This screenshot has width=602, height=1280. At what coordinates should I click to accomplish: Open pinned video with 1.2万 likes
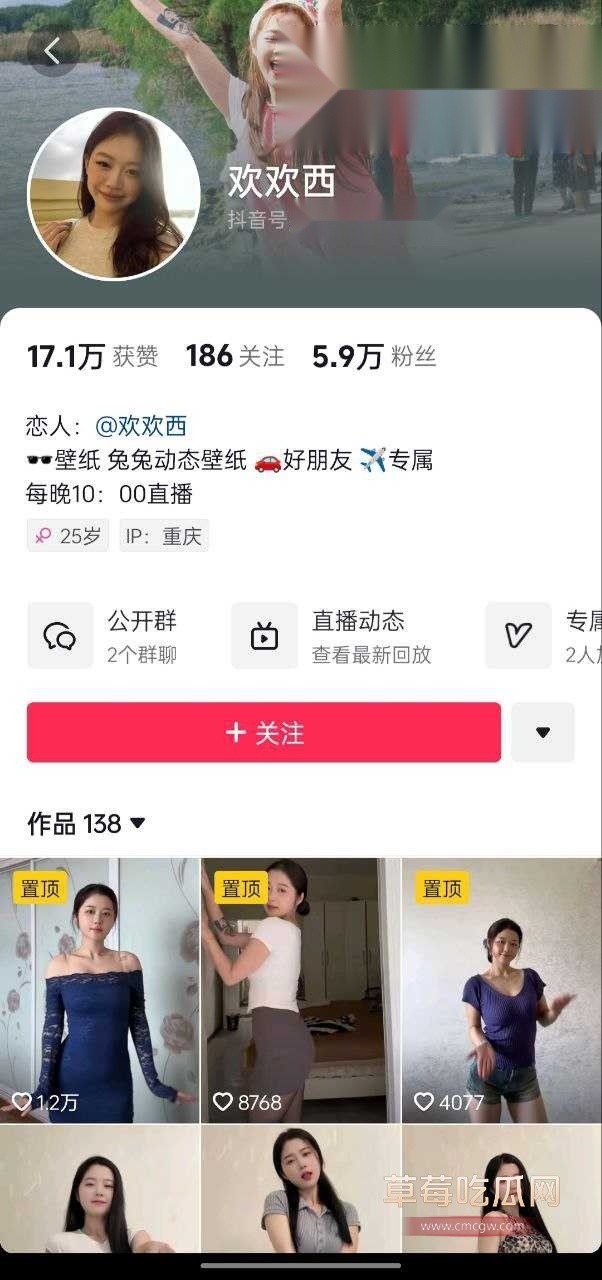99,990
